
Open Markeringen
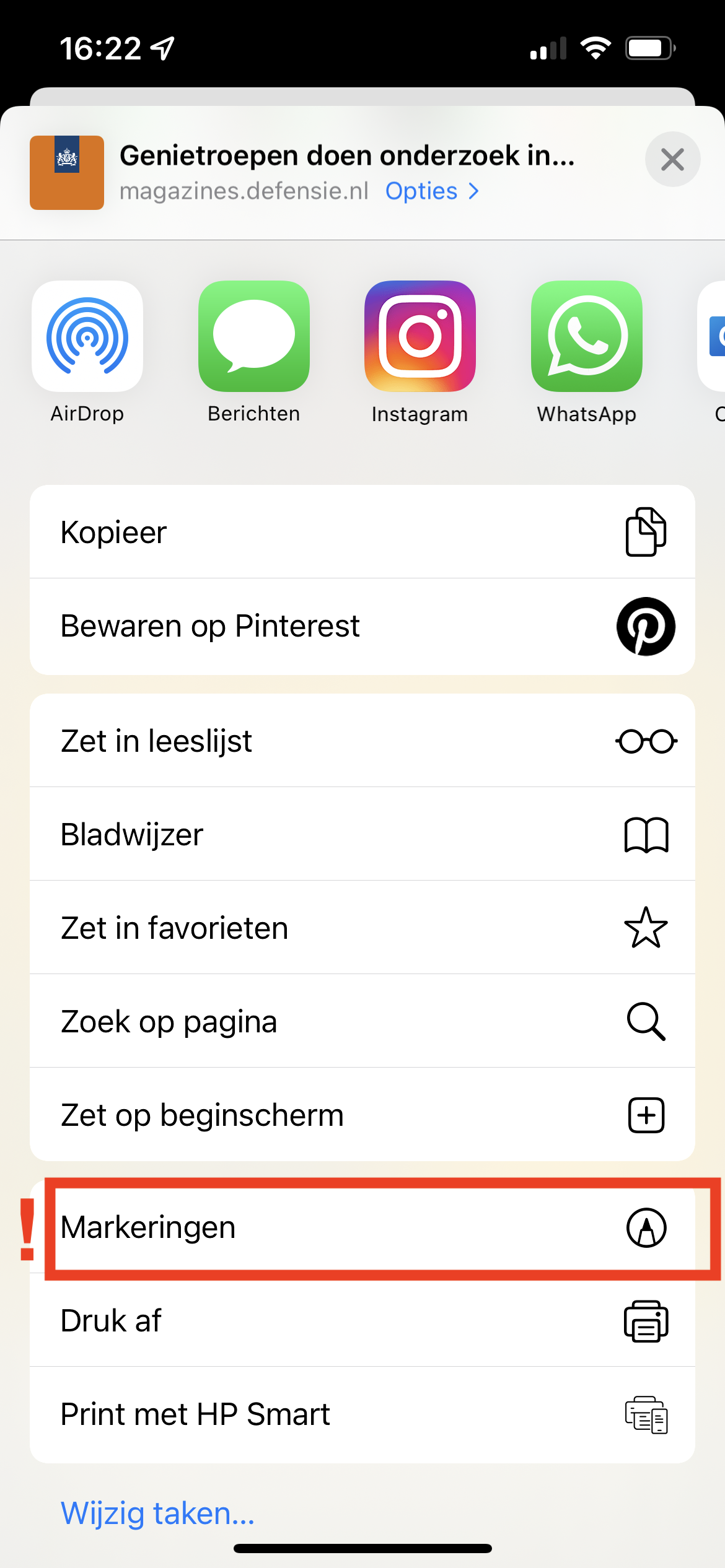pyautogui.click(x=362, y=1227)
